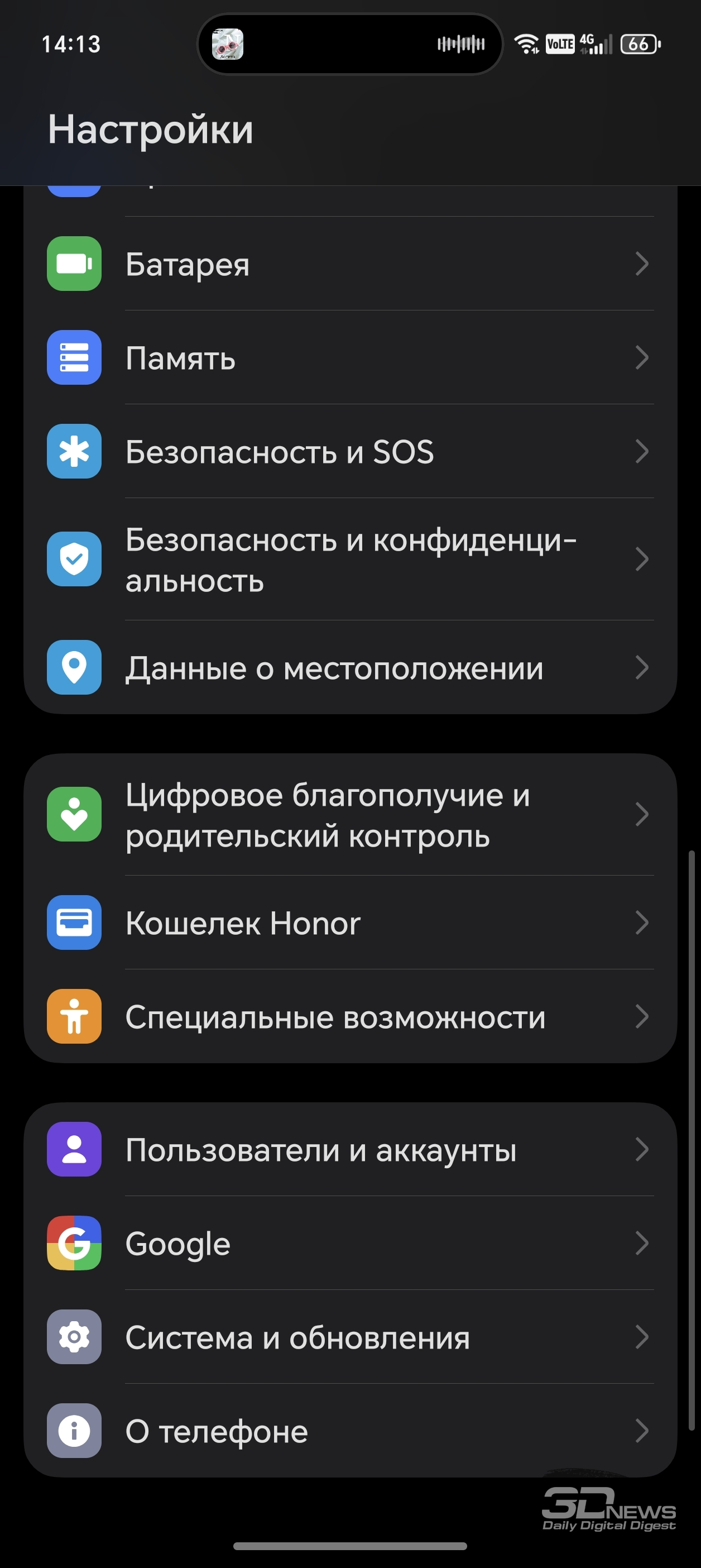
Task: Open Пользователи и аккаунты
Action: click(x=350, y=1150)
